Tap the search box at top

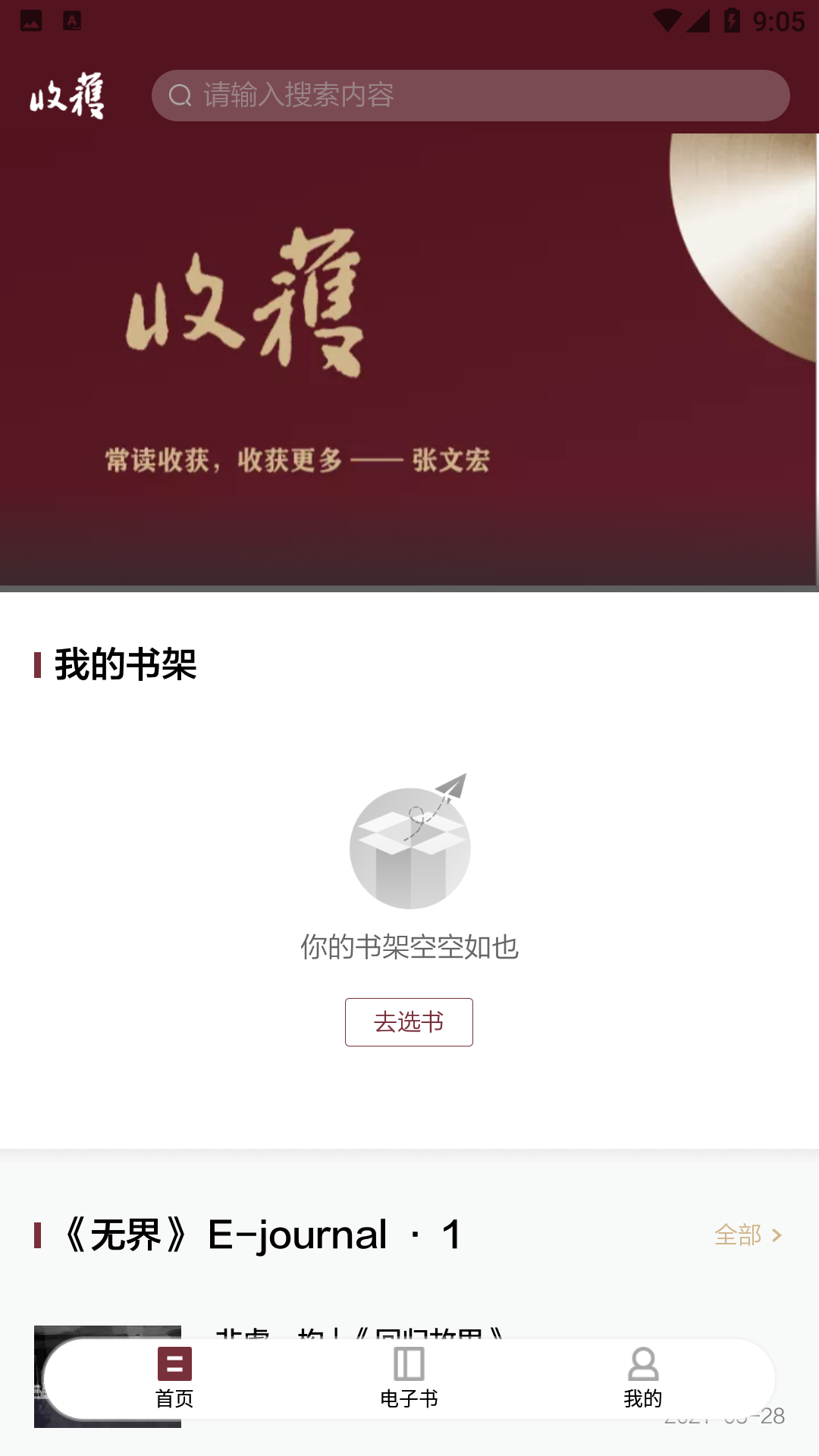(470, 96)
